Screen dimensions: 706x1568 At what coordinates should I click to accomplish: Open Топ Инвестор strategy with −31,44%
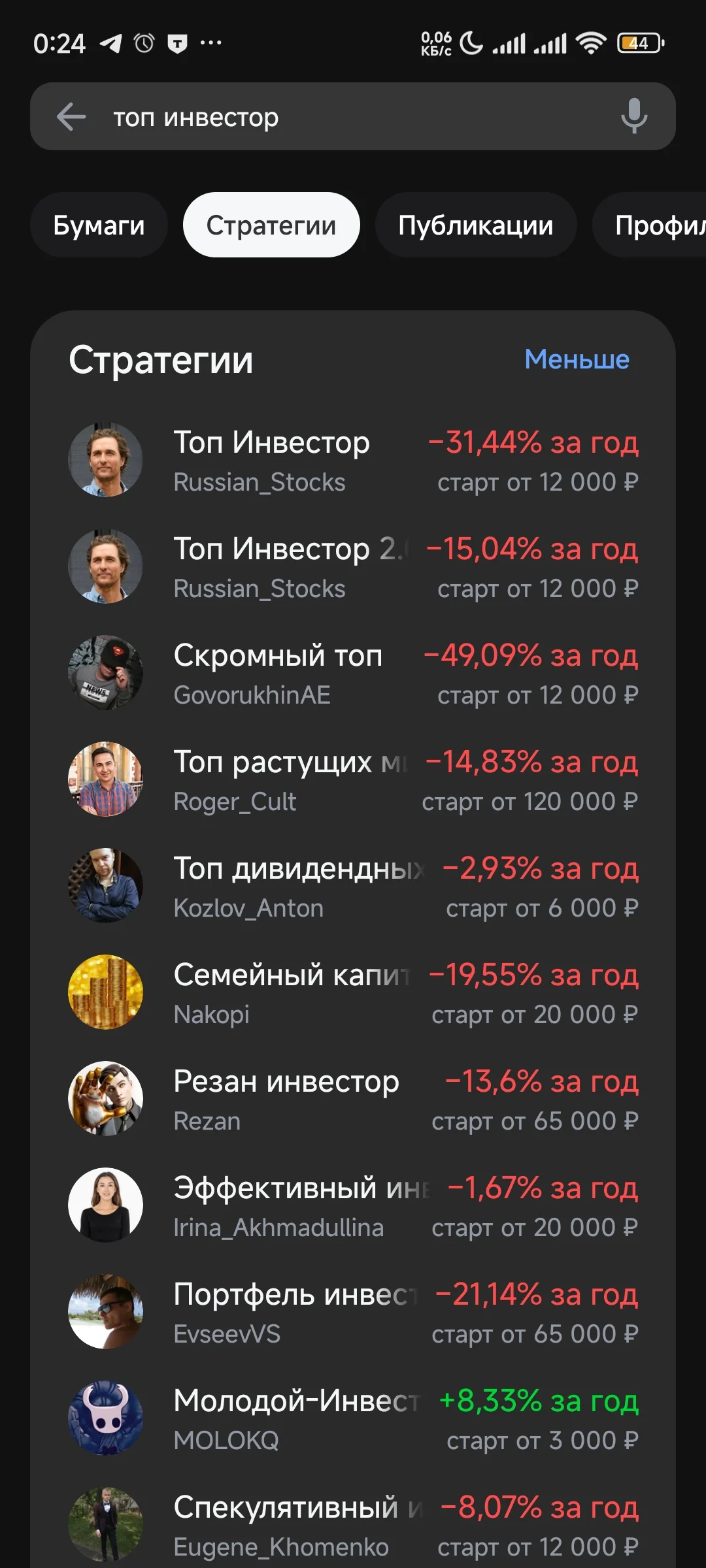click(353, 461)
